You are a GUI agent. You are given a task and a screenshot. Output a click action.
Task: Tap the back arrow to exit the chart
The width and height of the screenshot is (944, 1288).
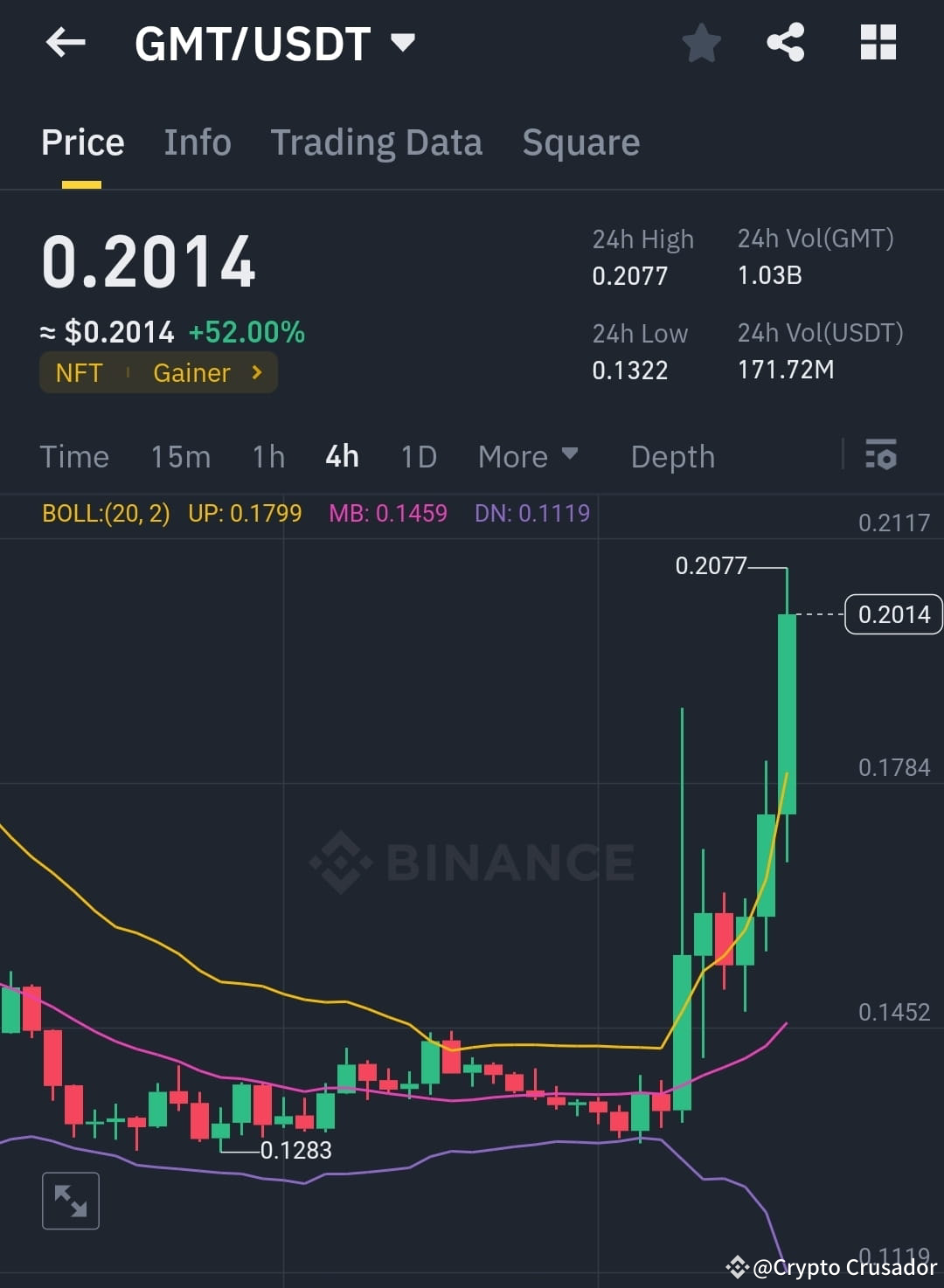coord(65,43)
